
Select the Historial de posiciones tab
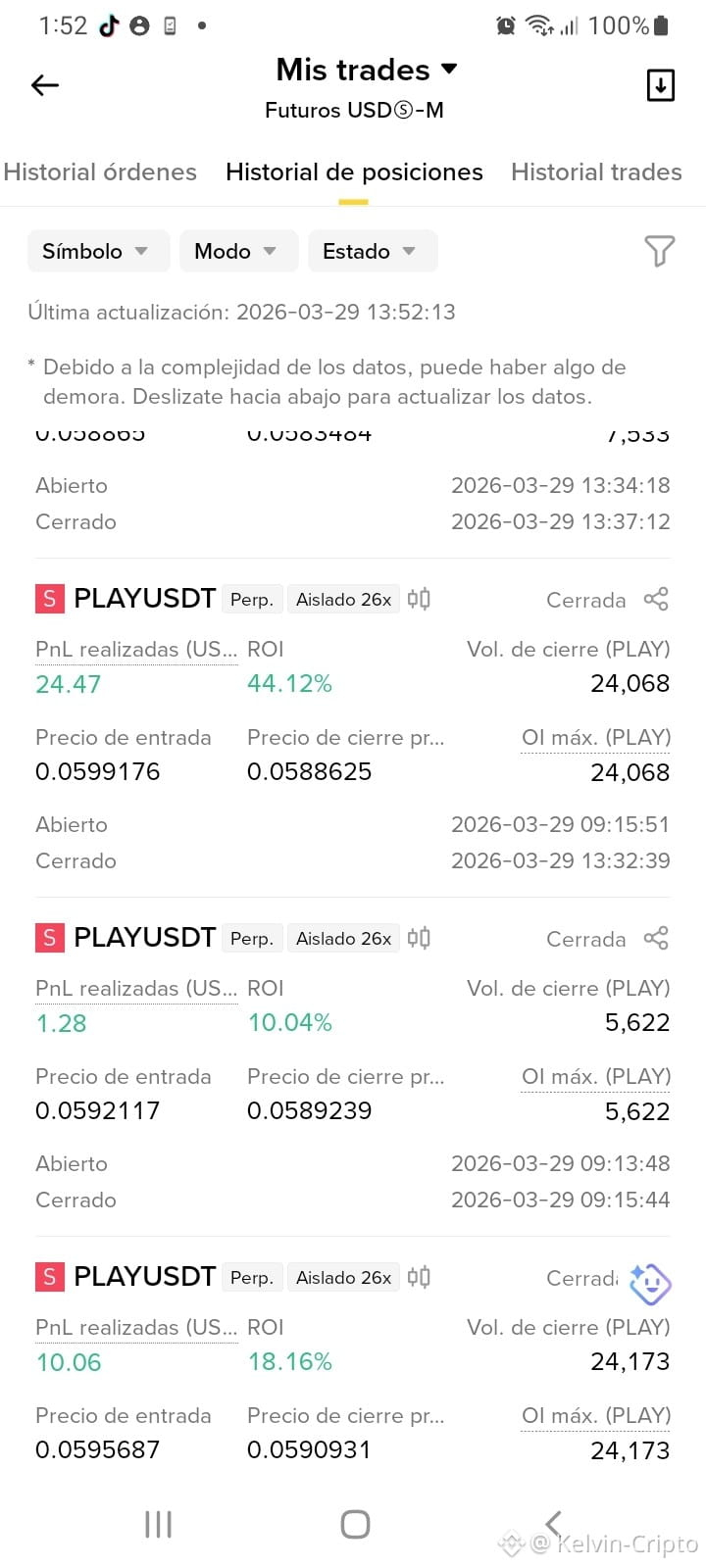[354, 171]
